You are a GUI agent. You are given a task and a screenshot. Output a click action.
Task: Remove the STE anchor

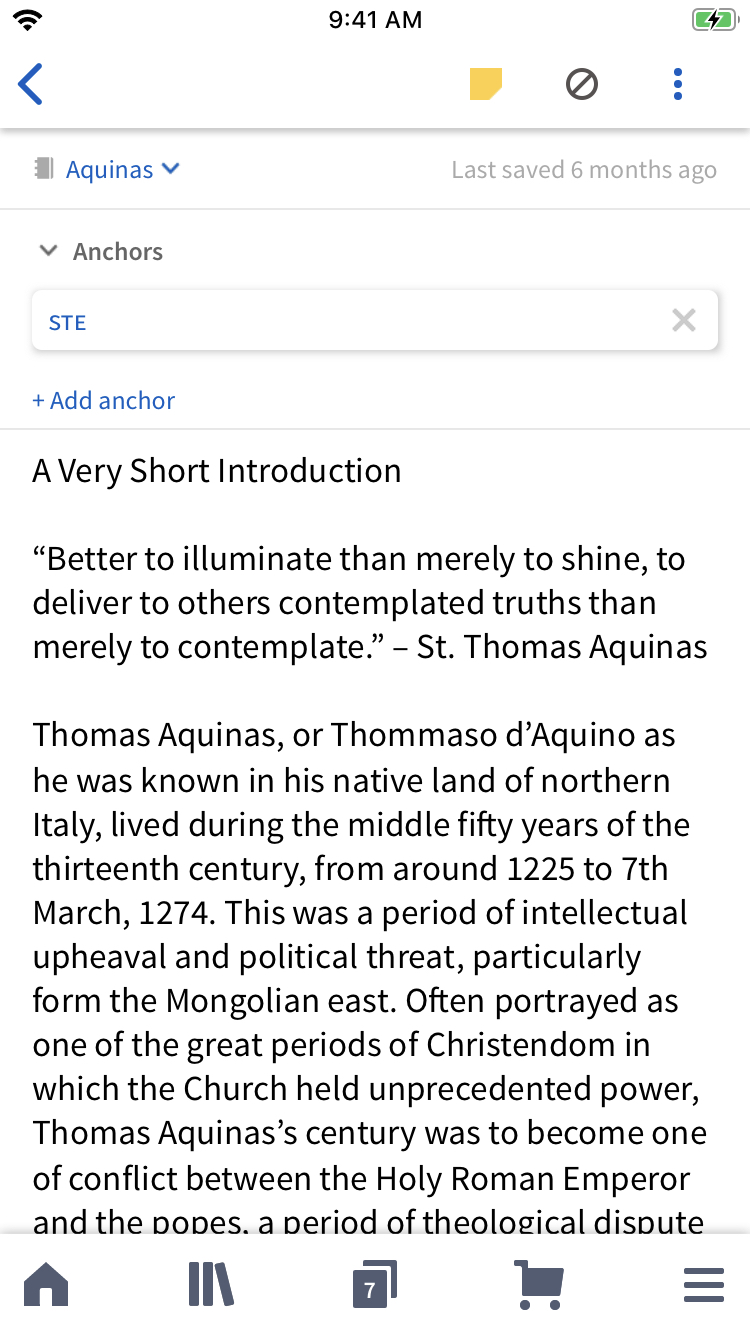684,321
